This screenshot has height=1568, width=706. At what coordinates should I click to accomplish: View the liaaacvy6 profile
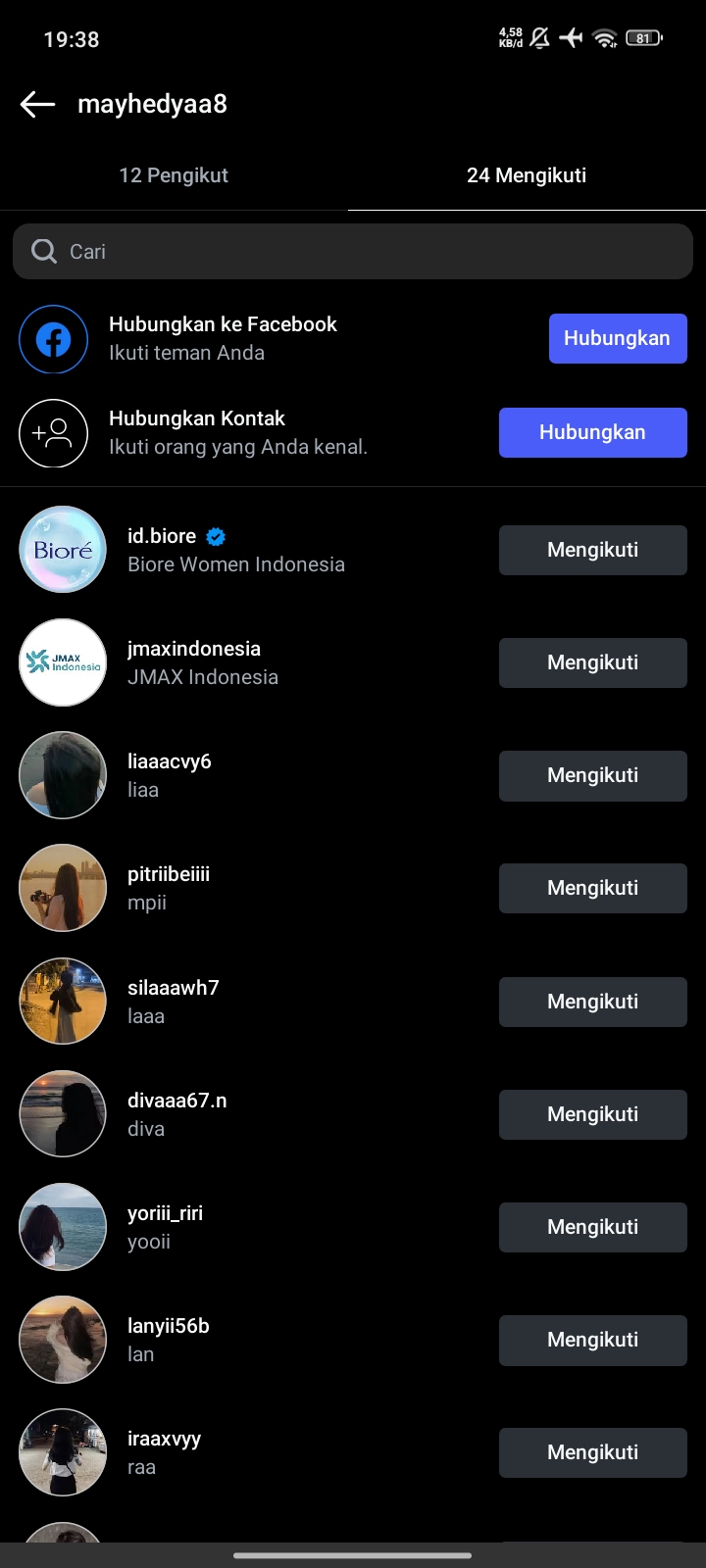170,762
